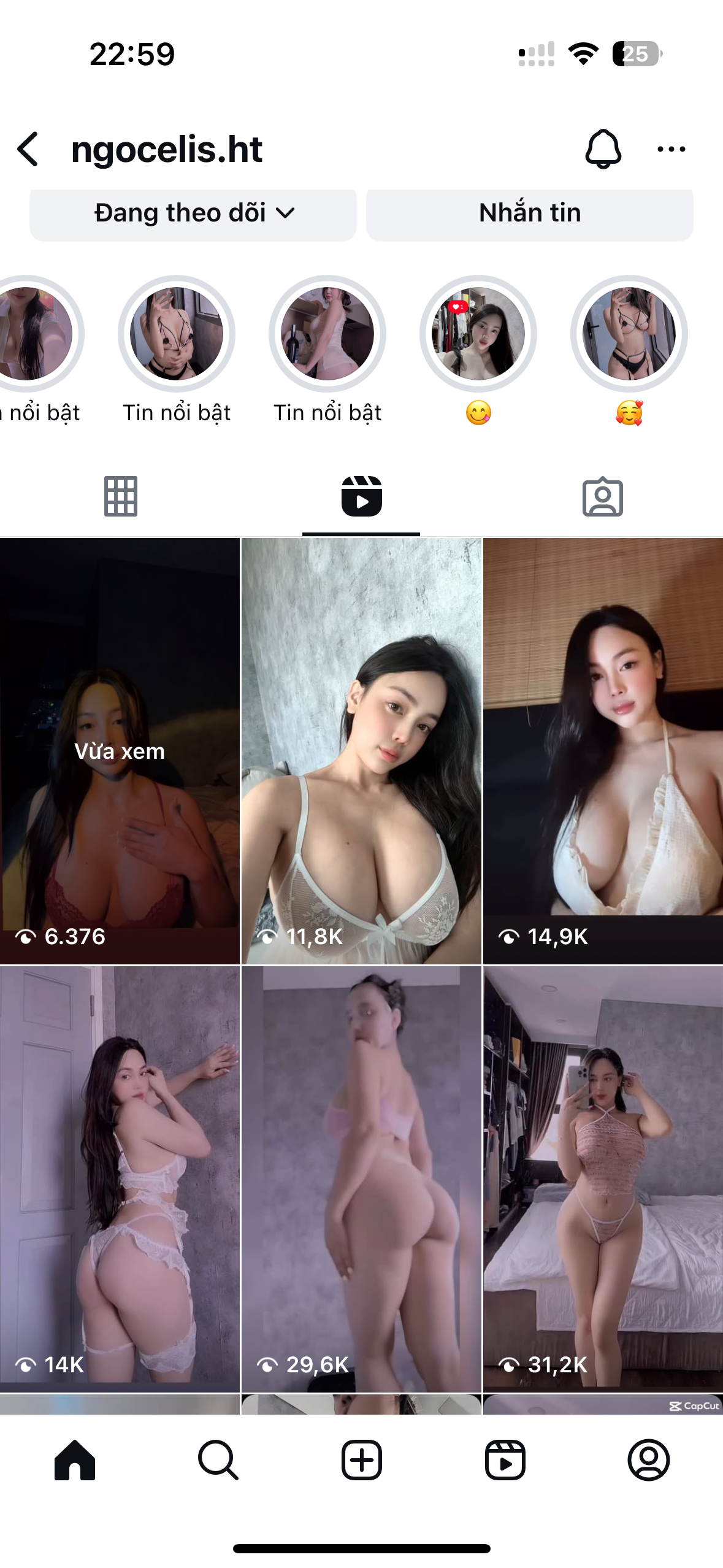
Task: Open the notifications bell
Action: [603, 149]
